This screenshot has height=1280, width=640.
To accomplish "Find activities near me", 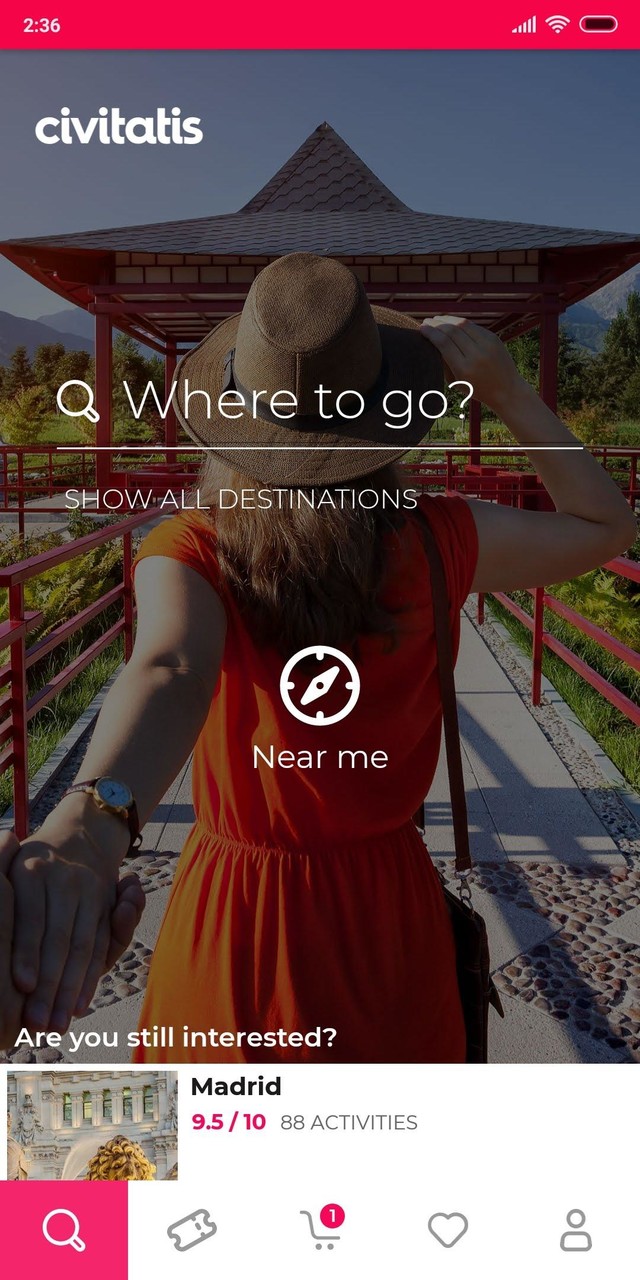I will click(x=320, y=708).
